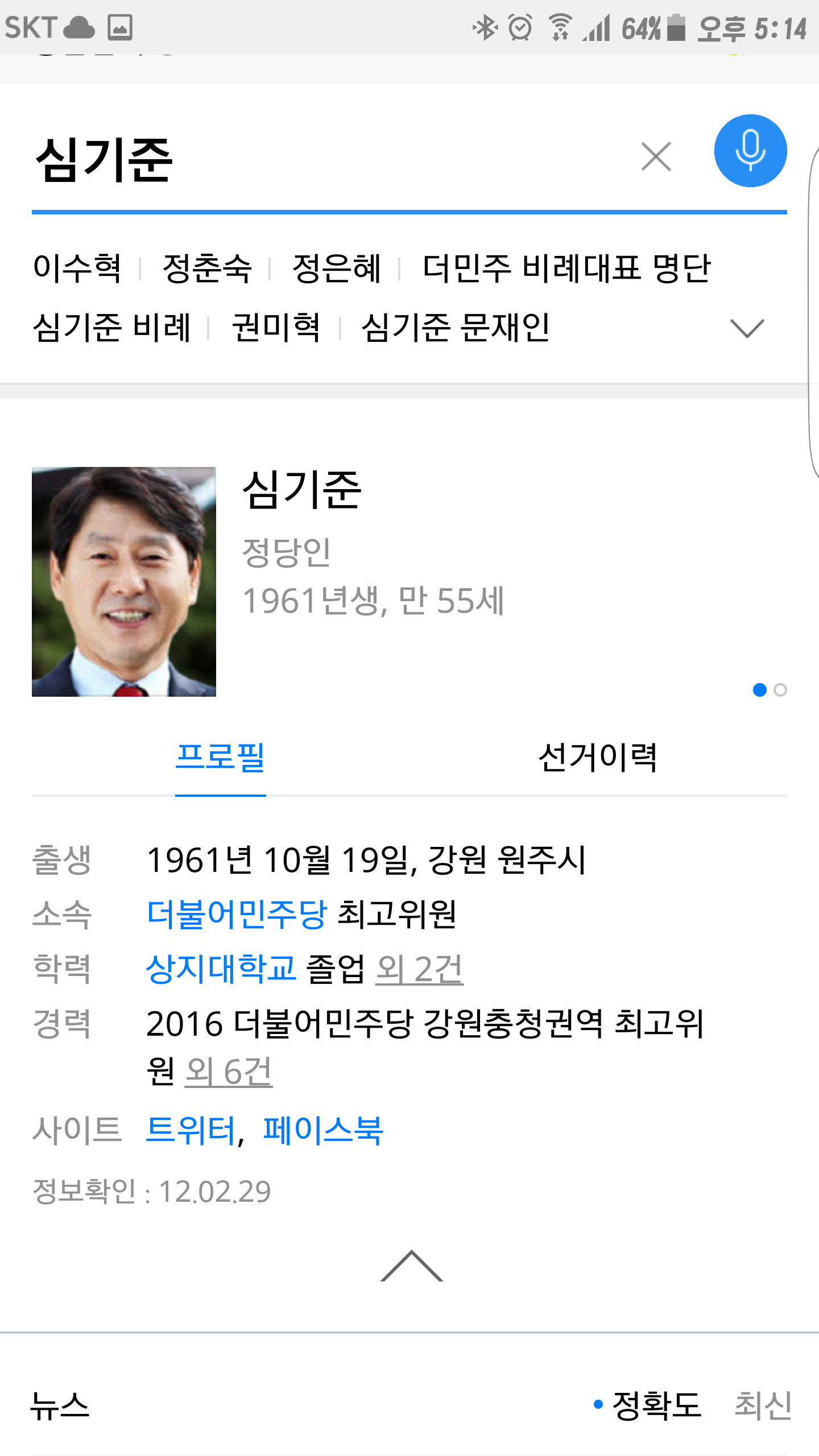Search related keyword 정은혜
The width and height of the screenshot is (819, 1456).
click(337, 268)
